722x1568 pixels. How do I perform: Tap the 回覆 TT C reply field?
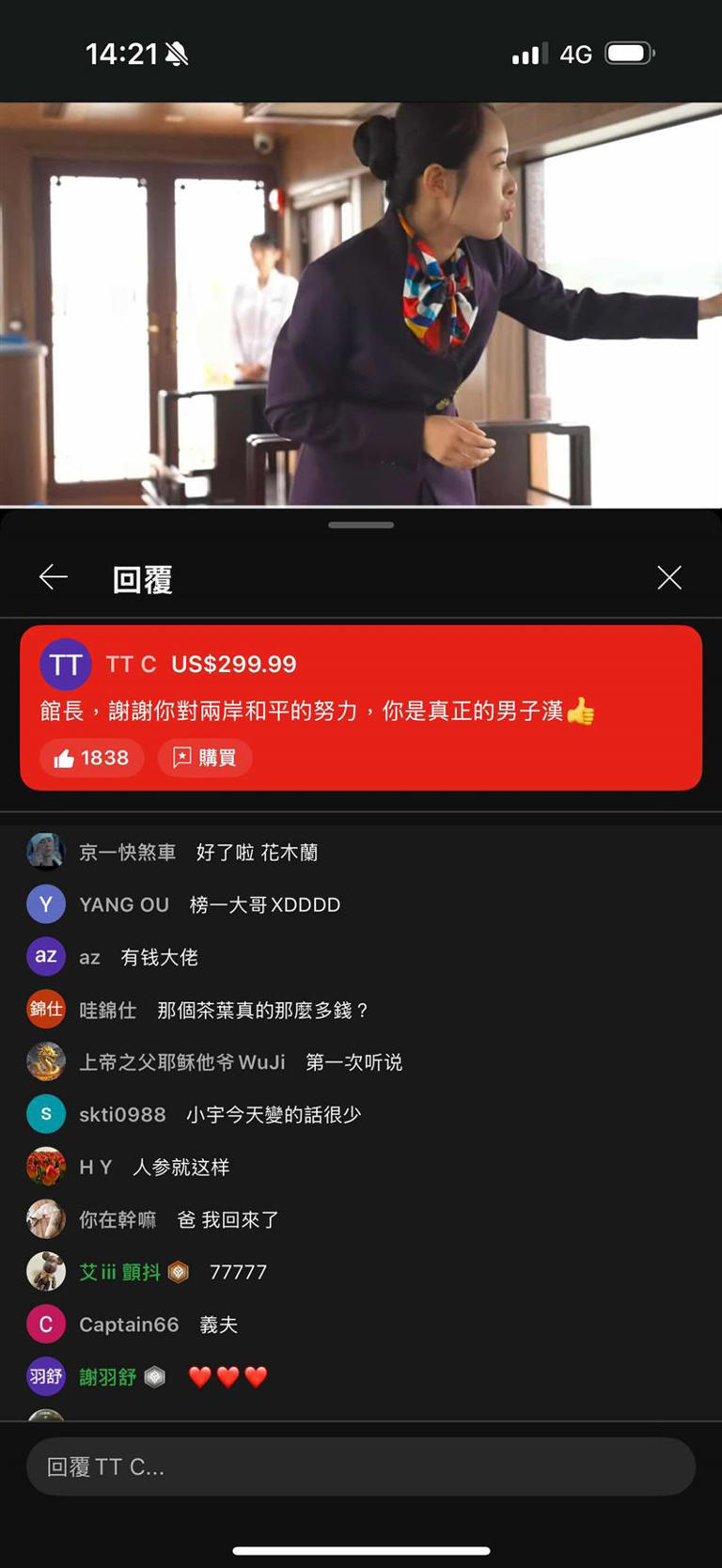coord(361,1466)
